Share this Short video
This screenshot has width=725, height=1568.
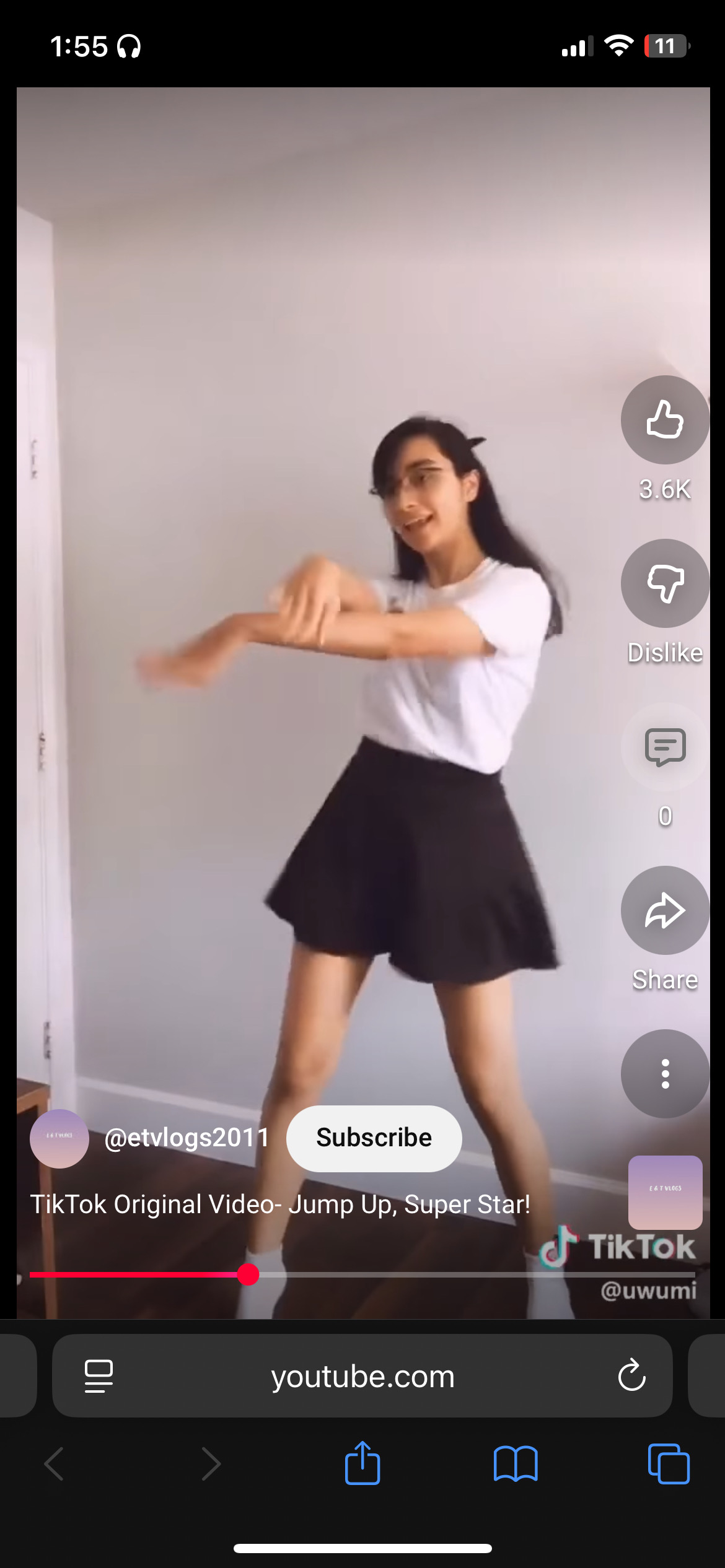(664, 910)
